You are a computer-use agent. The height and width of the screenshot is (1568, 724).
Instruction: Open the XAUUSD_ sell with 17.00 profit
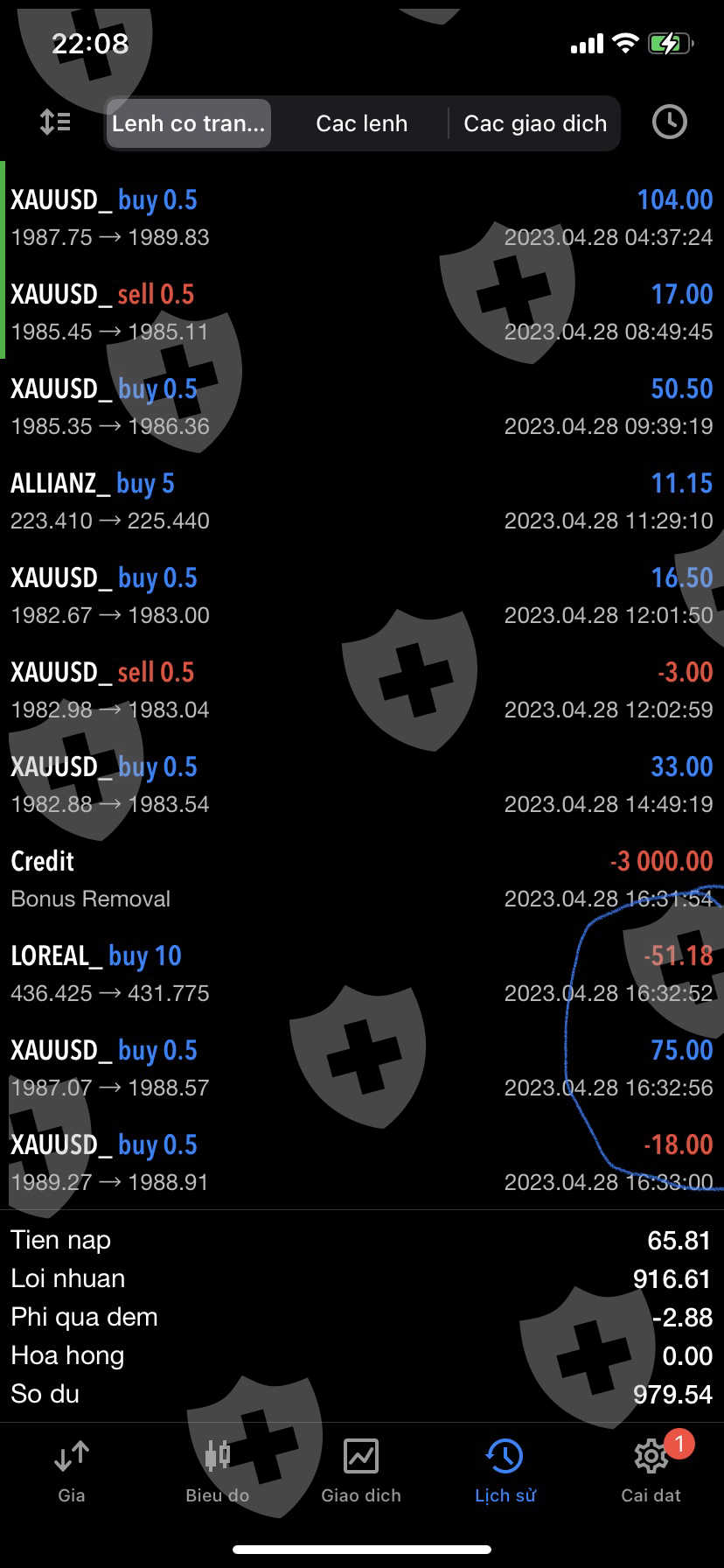tap(362, 311)
